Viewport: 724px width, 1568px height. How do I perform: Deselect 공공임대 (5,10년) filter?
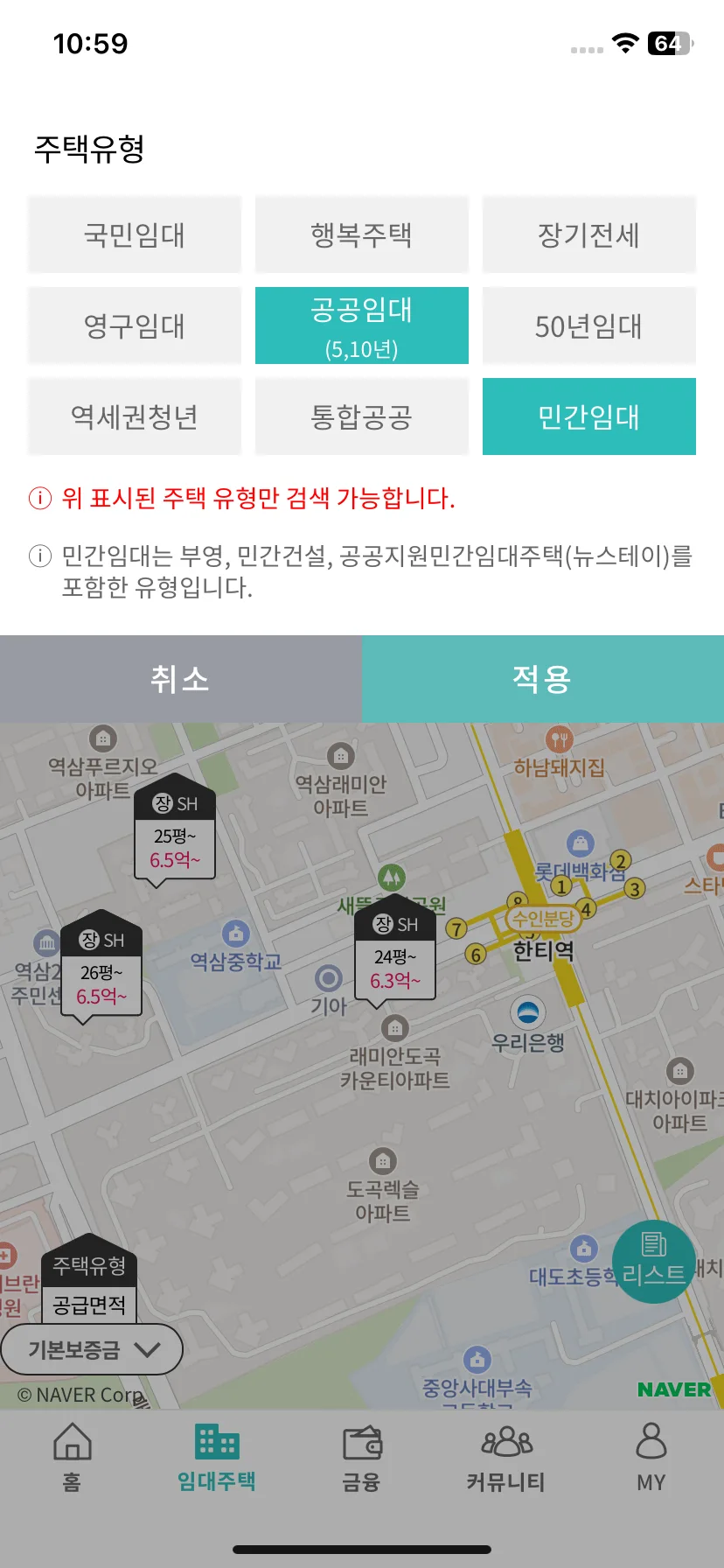[x=361, y=325]
